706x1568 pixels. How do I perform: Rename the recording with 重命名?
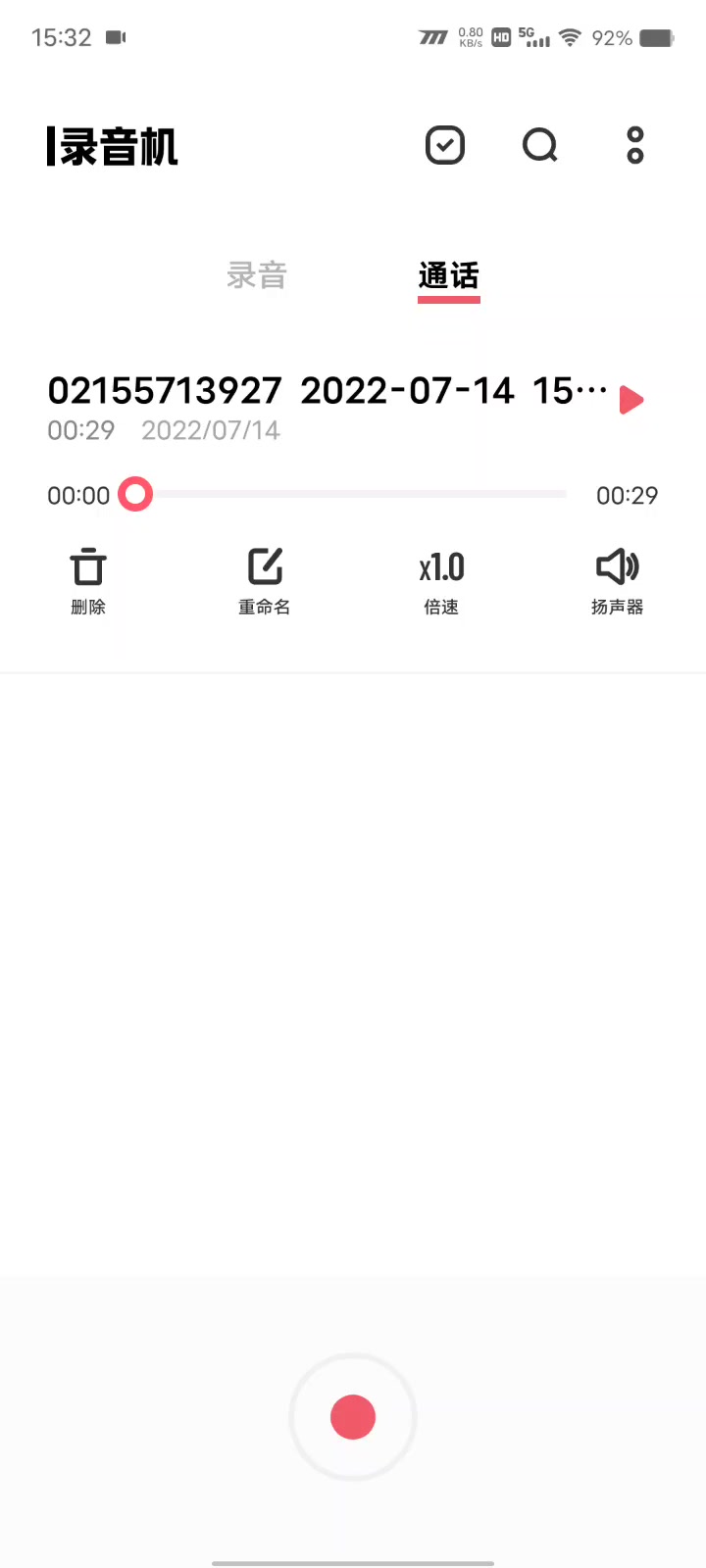(265, 581)
